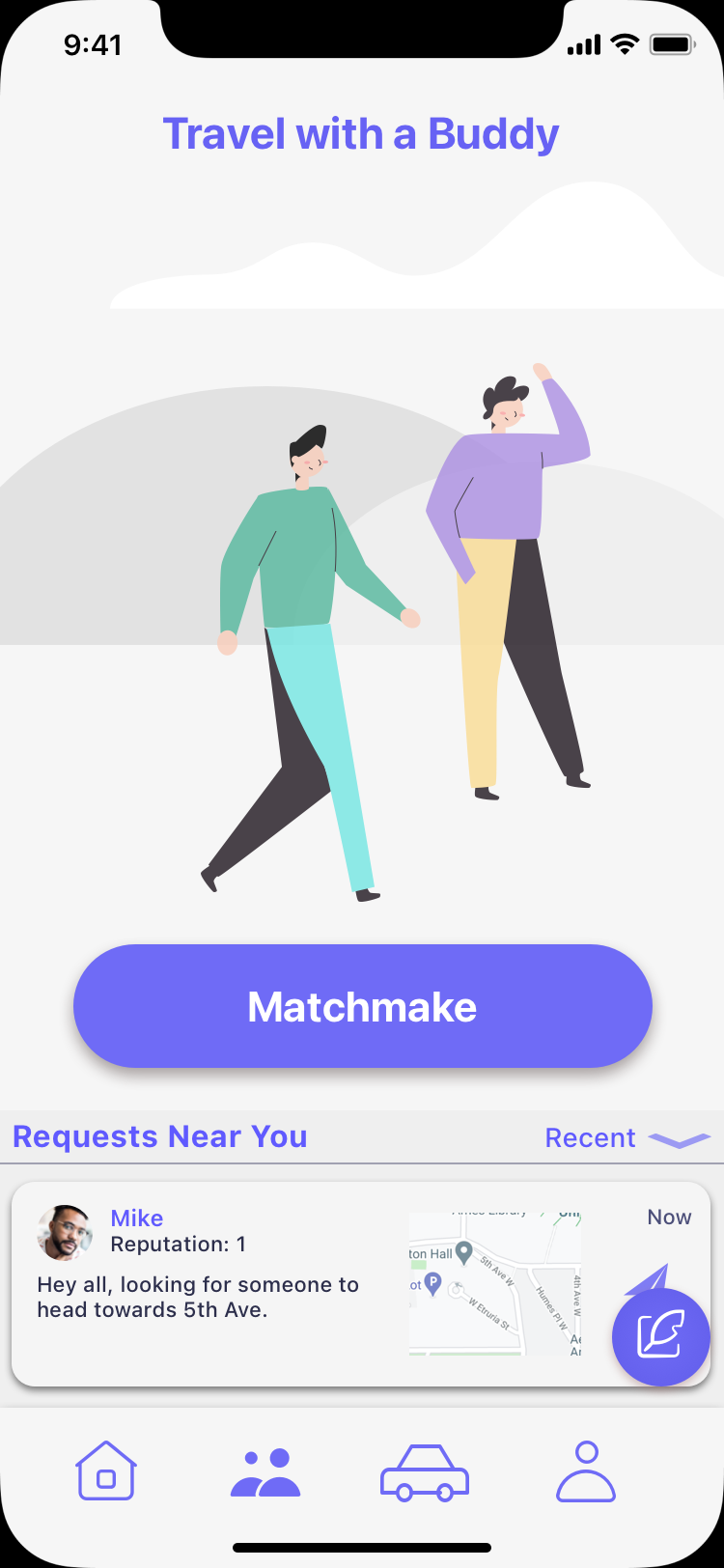Open Mike's profile picture

coord(65,1232)
